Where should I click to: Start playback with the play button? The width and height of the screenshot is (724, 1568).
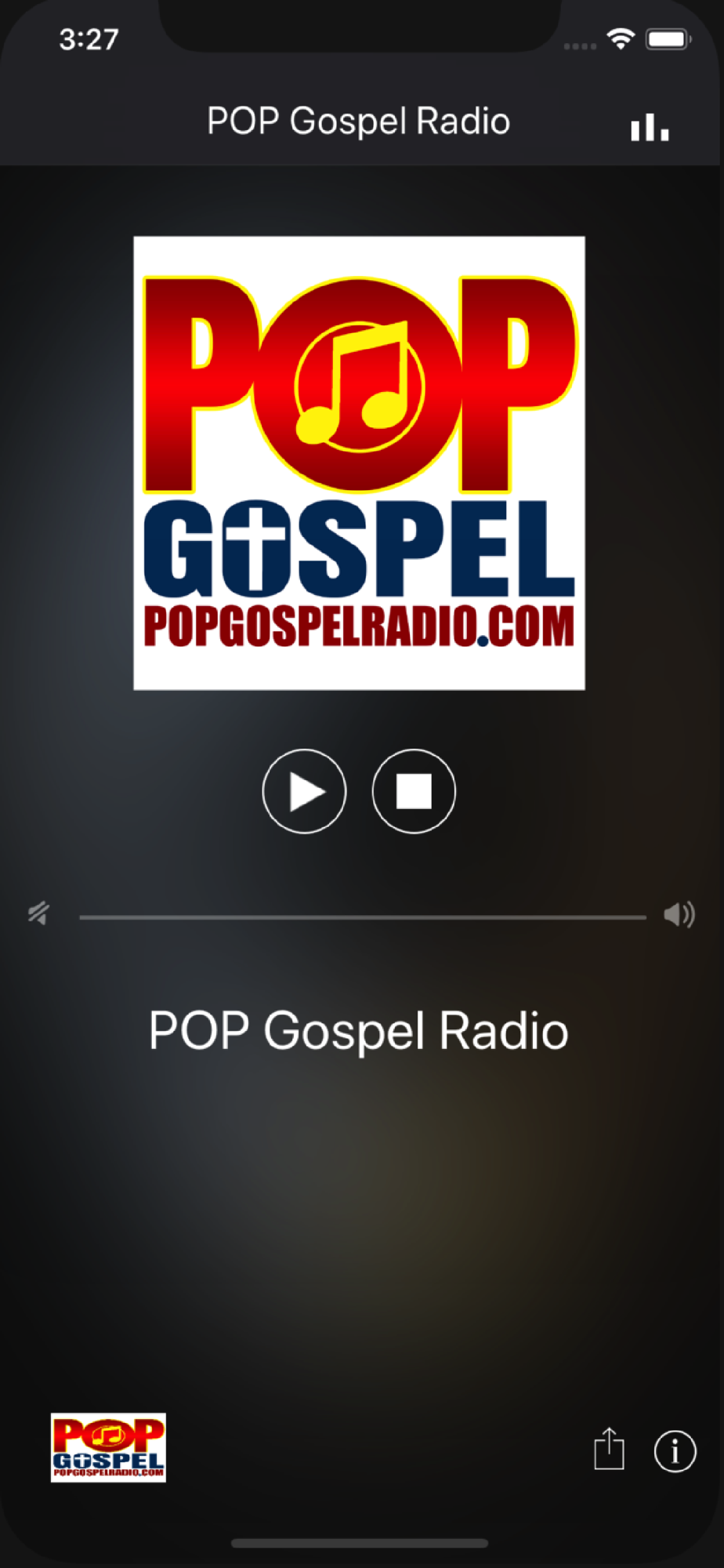(304, 791)
